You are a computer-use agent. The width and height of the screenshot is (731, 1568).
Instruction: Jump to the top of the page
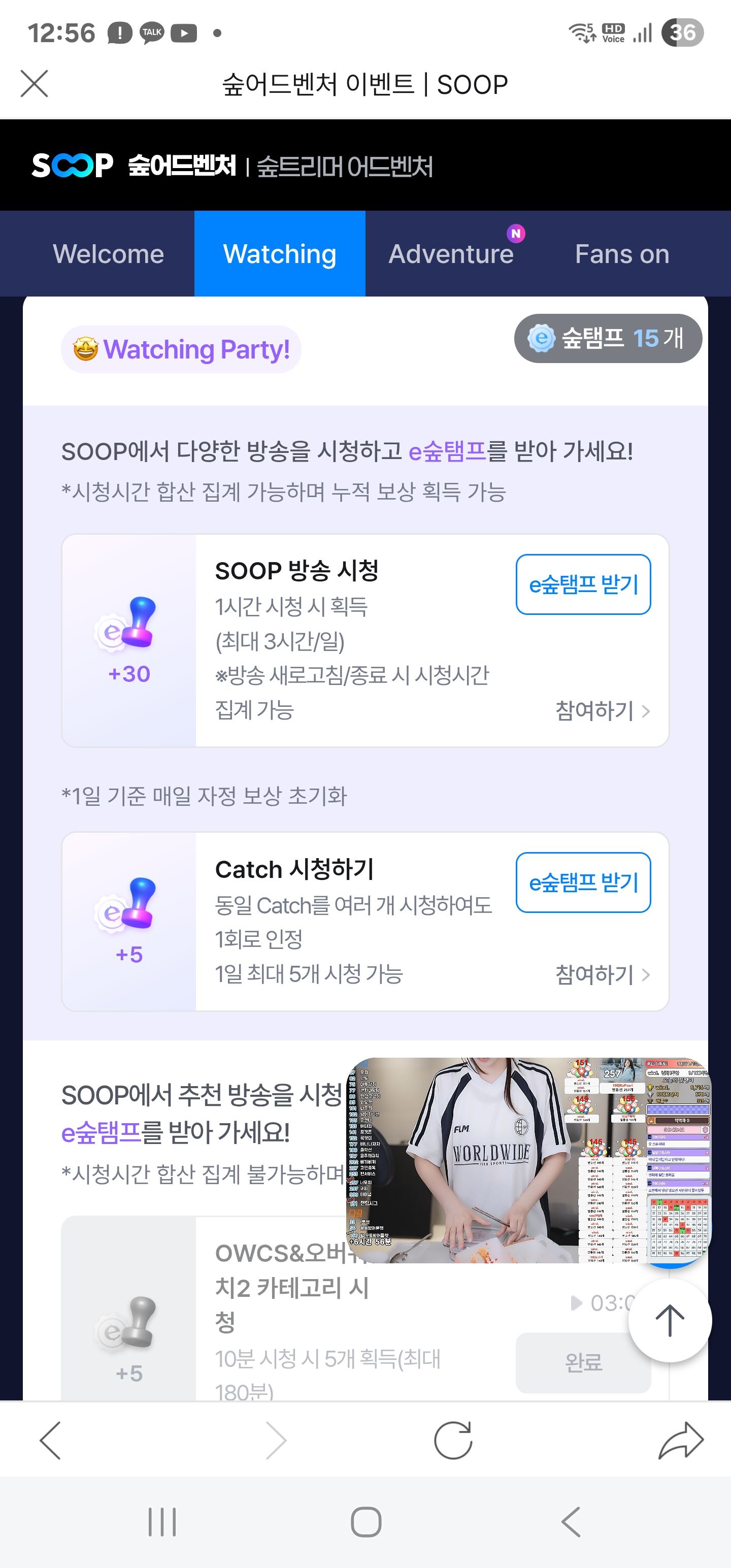click(670, 1320)
